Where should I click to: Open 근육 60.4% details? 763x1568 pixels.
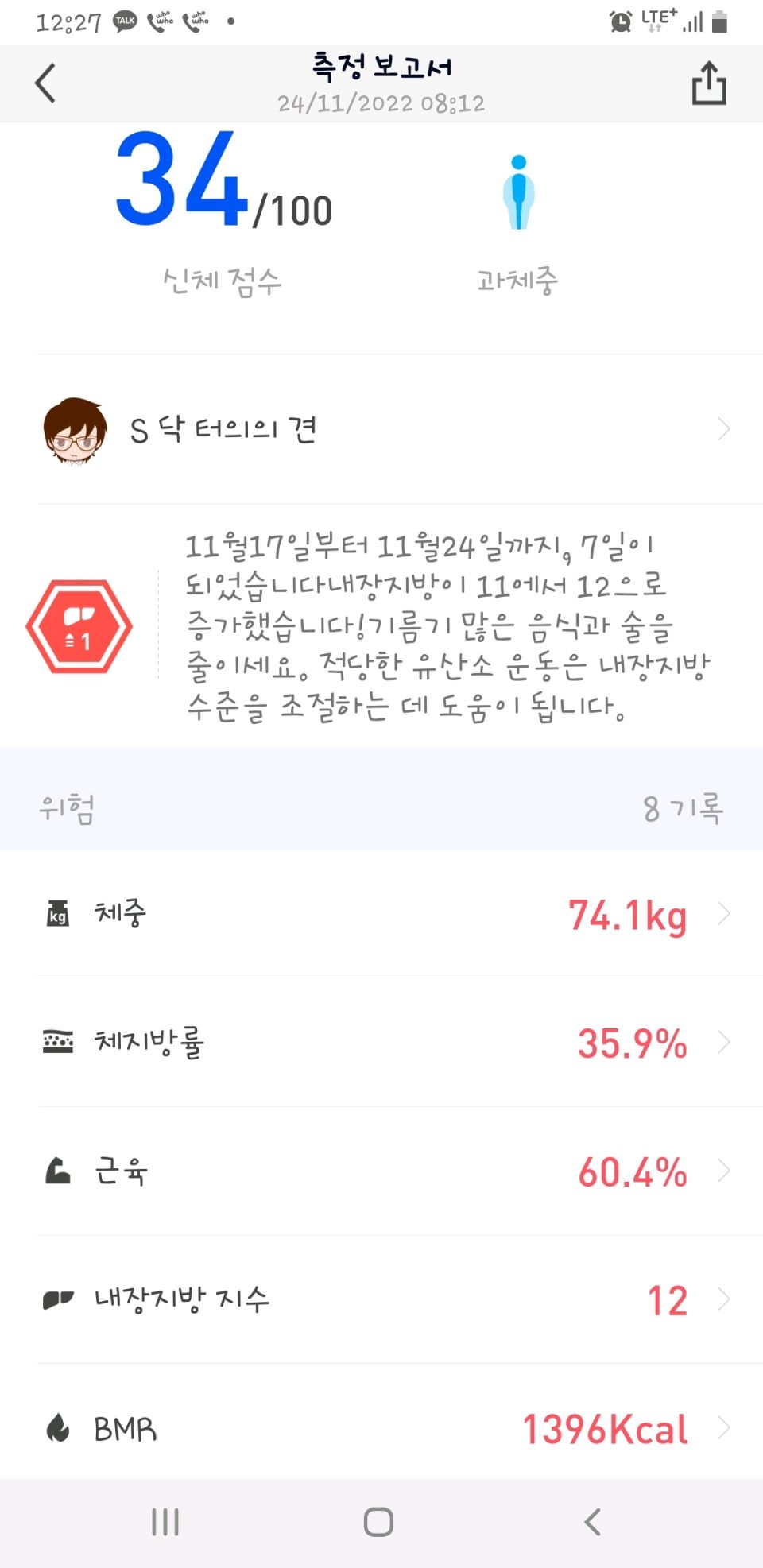[381, 1171]
